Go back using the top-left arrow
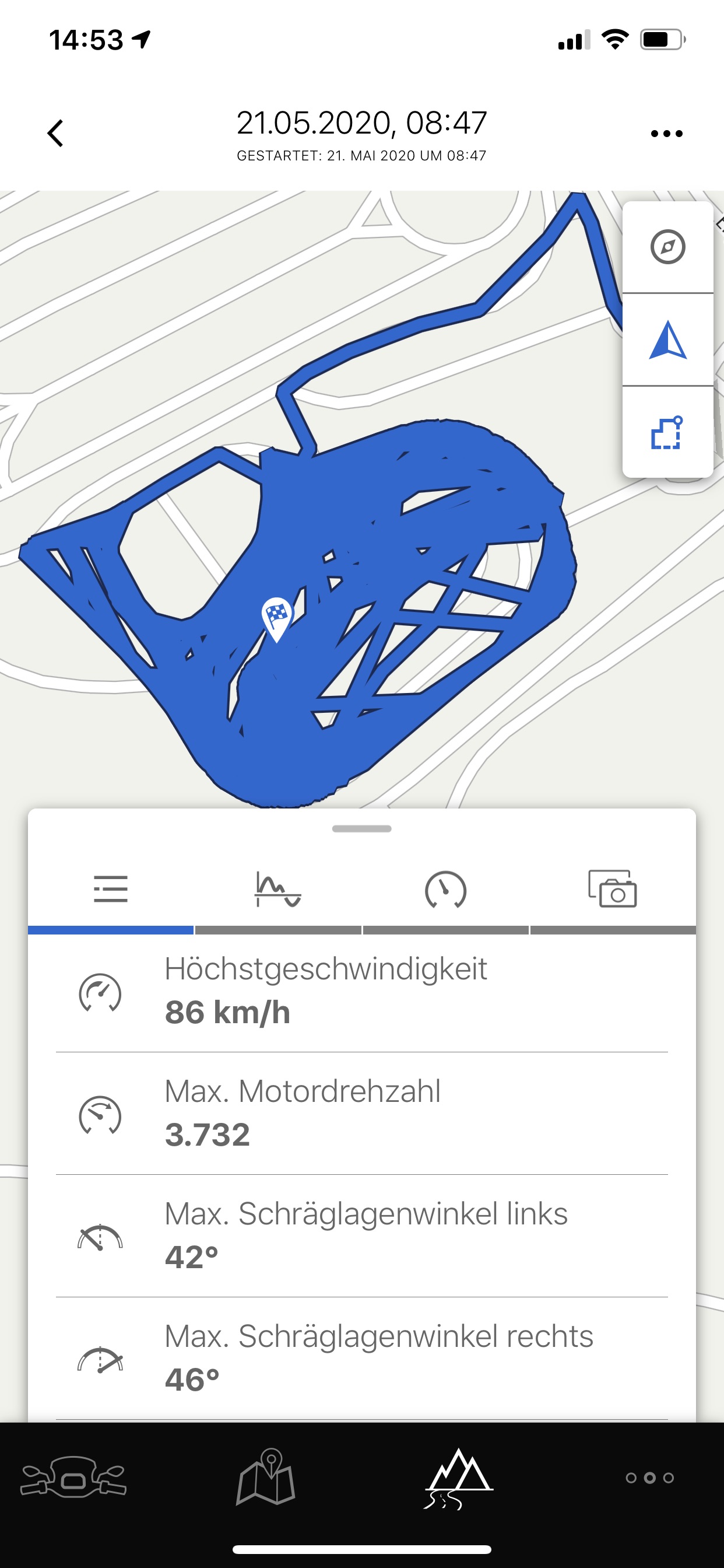 click(x=55, y=134)
